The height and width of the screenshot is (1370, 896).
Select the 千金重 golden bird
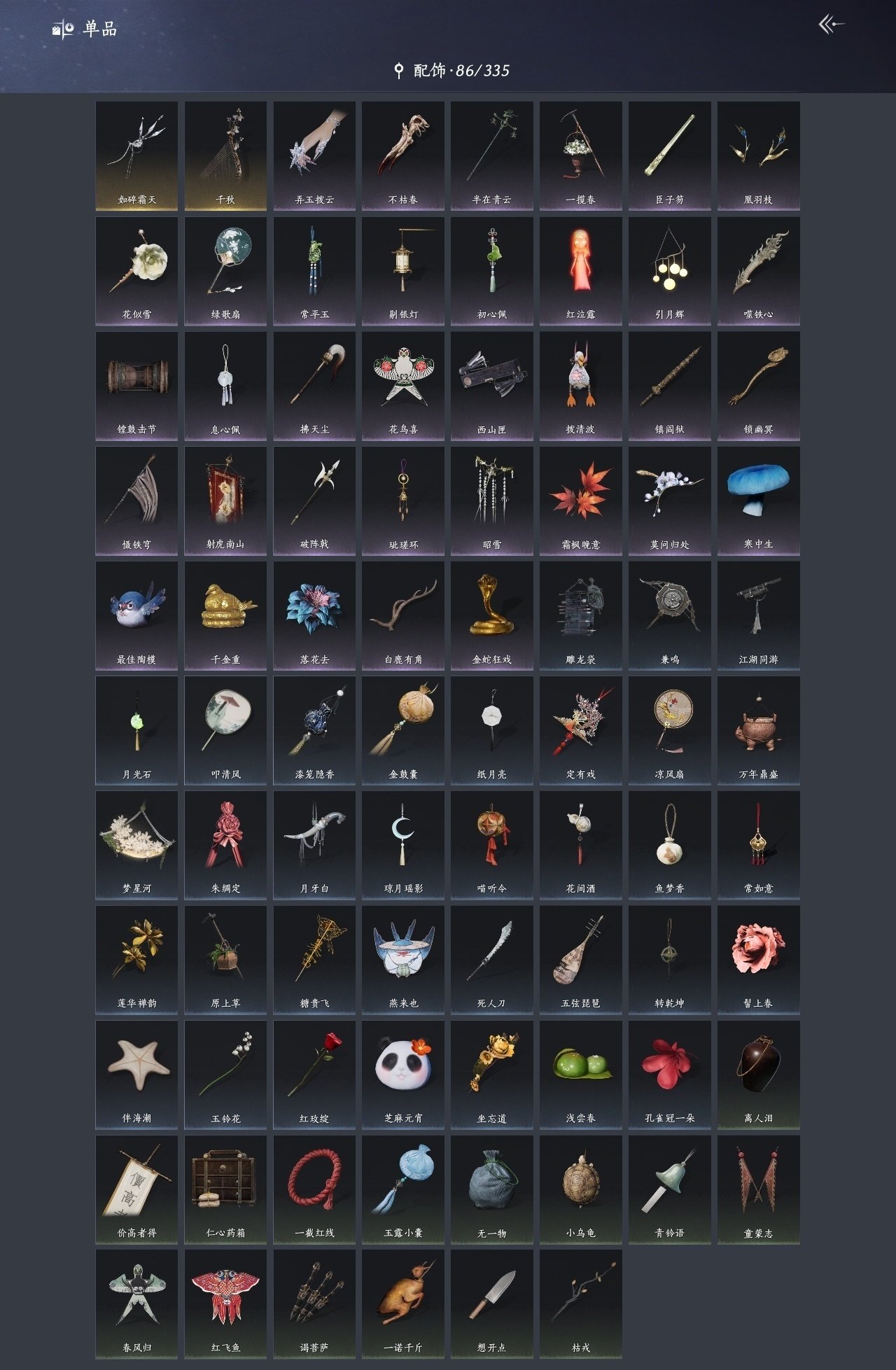pos(225,615)
